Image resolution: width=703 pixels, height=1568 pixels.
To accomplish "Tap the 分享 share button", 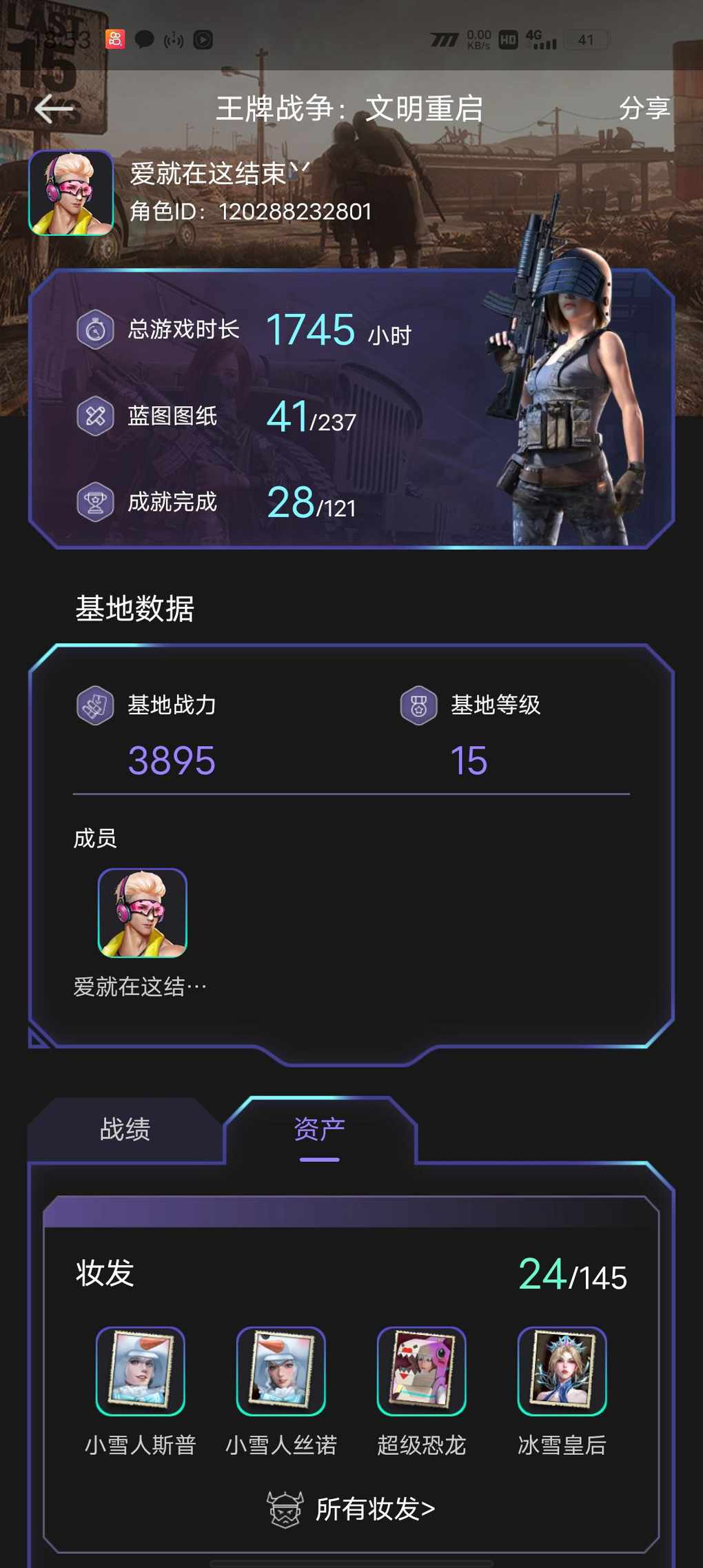I will (644, 108).
